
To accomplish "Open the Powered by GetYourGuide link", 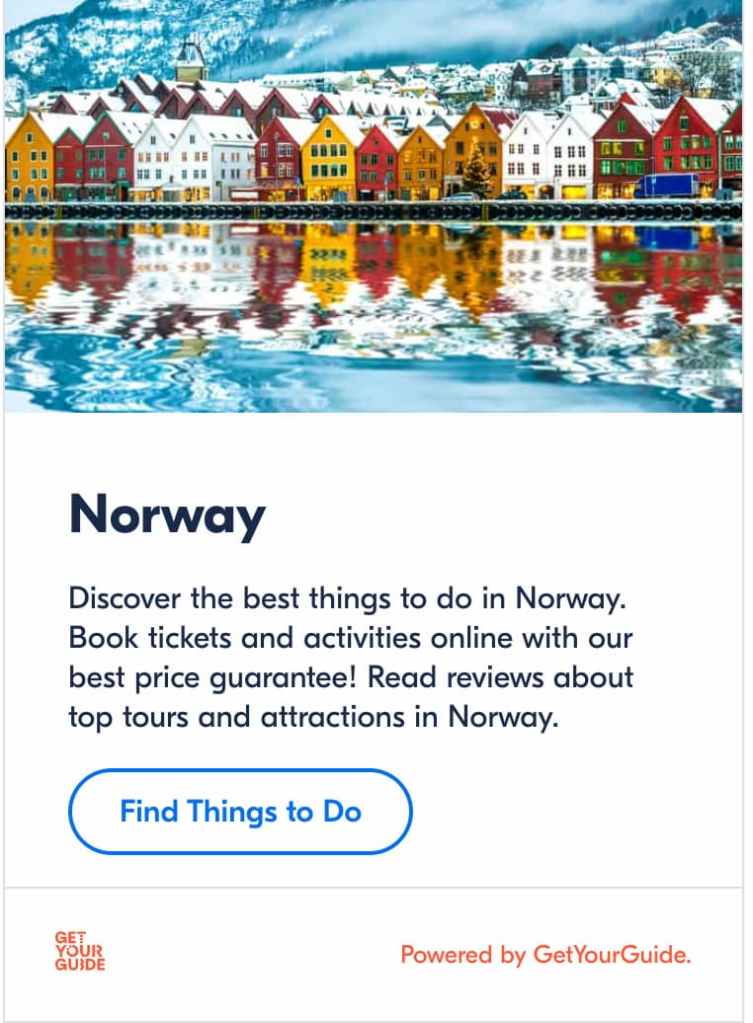I will (x=545, y=954).
